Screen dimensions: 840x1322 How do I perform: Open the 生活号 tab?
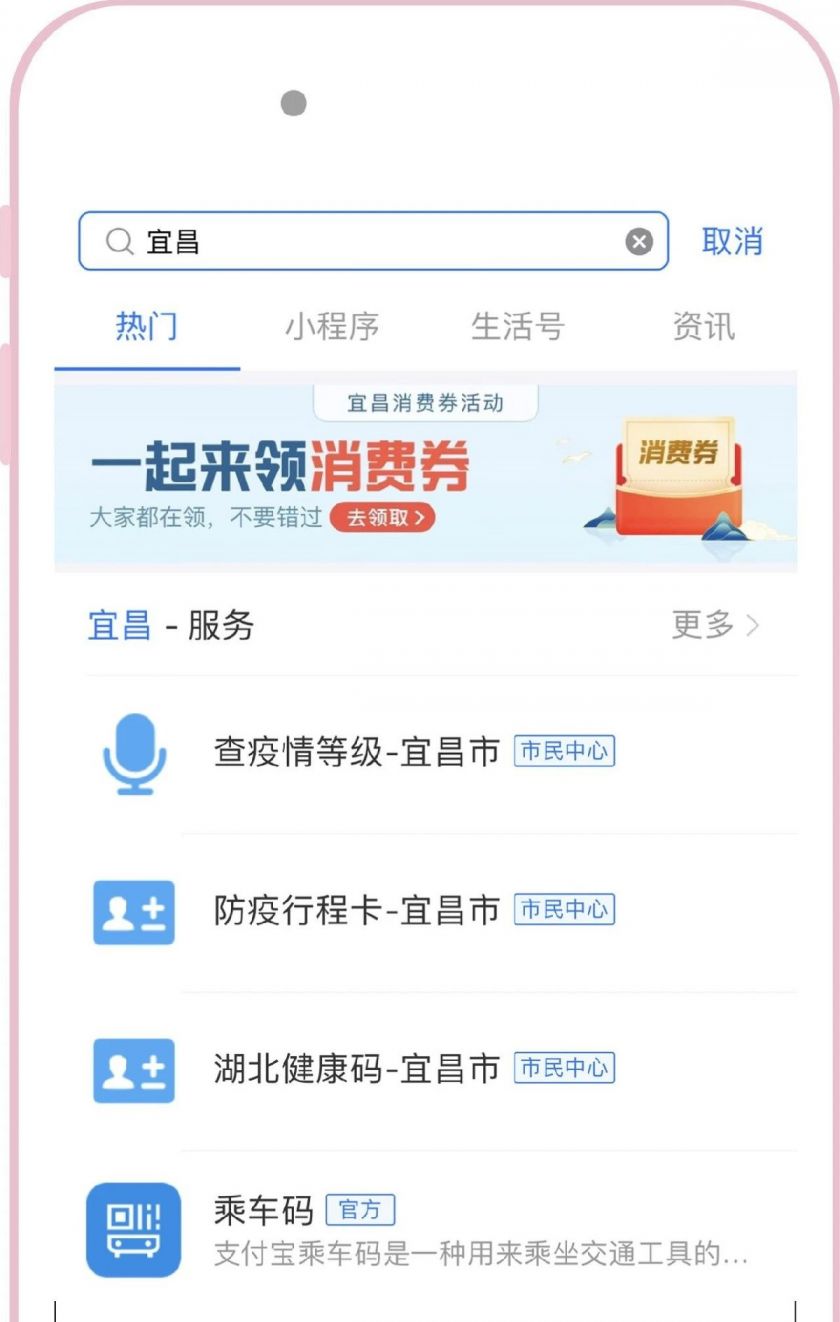(519, 326)
